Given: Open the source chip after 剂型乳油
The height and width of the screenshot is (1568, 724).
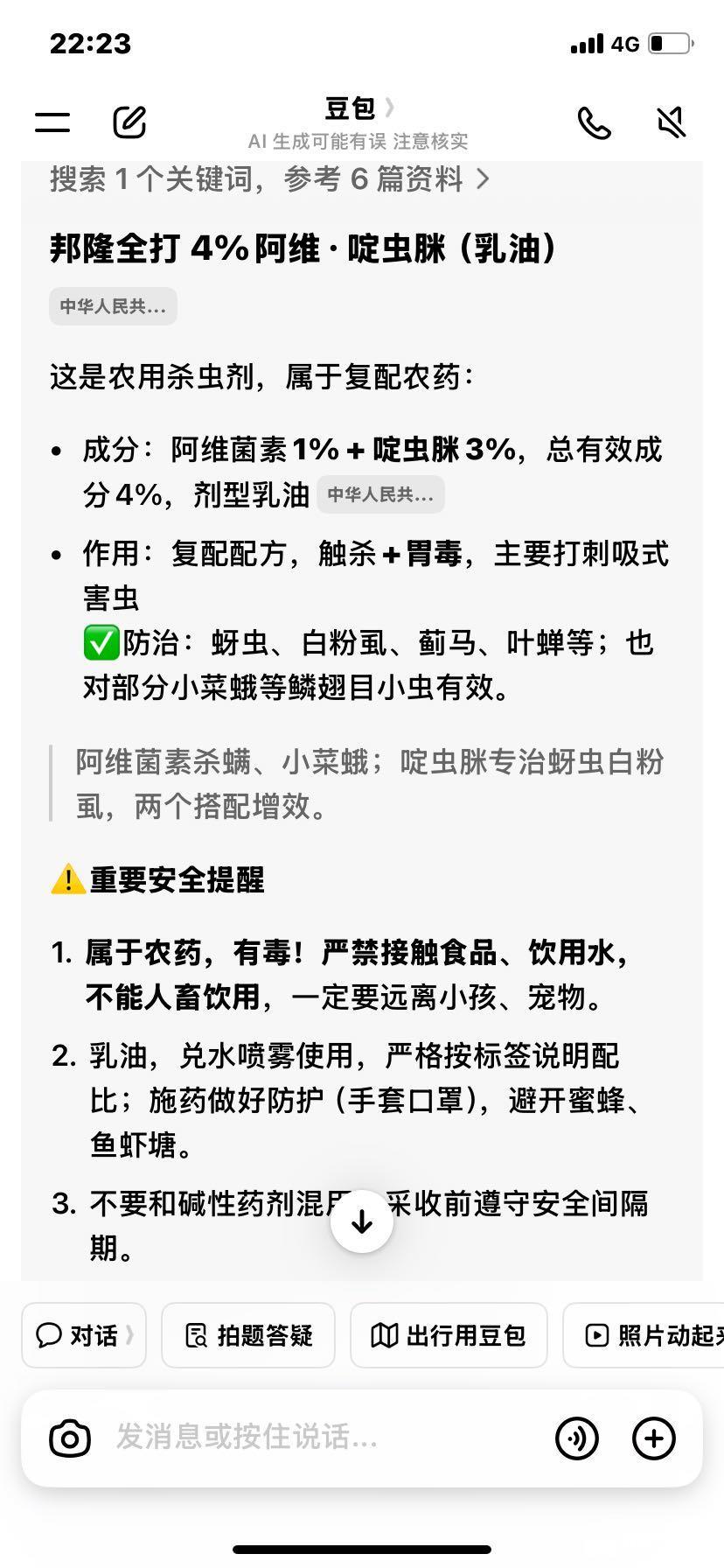Looking at the screenshot, I should pyautogui.click(x=380, y=495).
